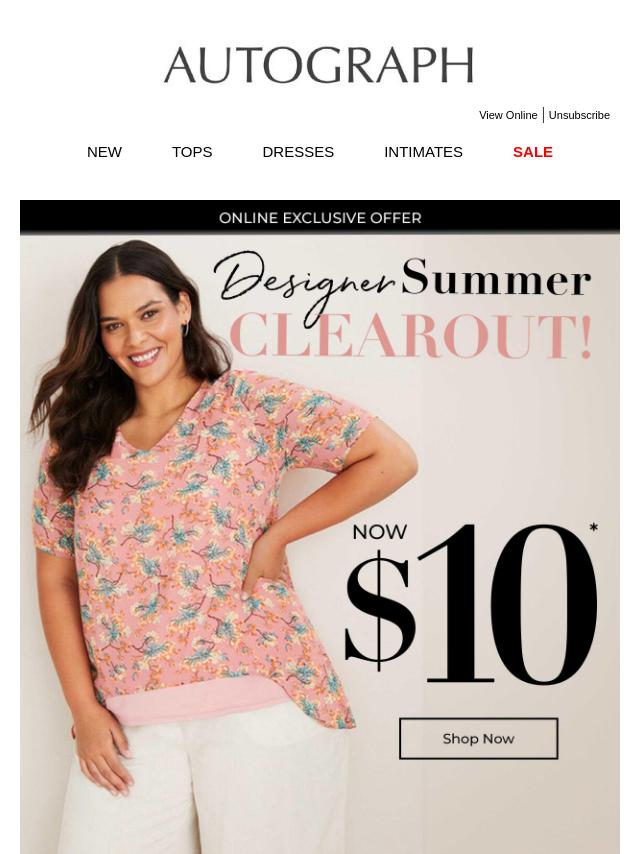Browse the DRESSES category
The image size is (640, 854).
(x=298, y=152)
